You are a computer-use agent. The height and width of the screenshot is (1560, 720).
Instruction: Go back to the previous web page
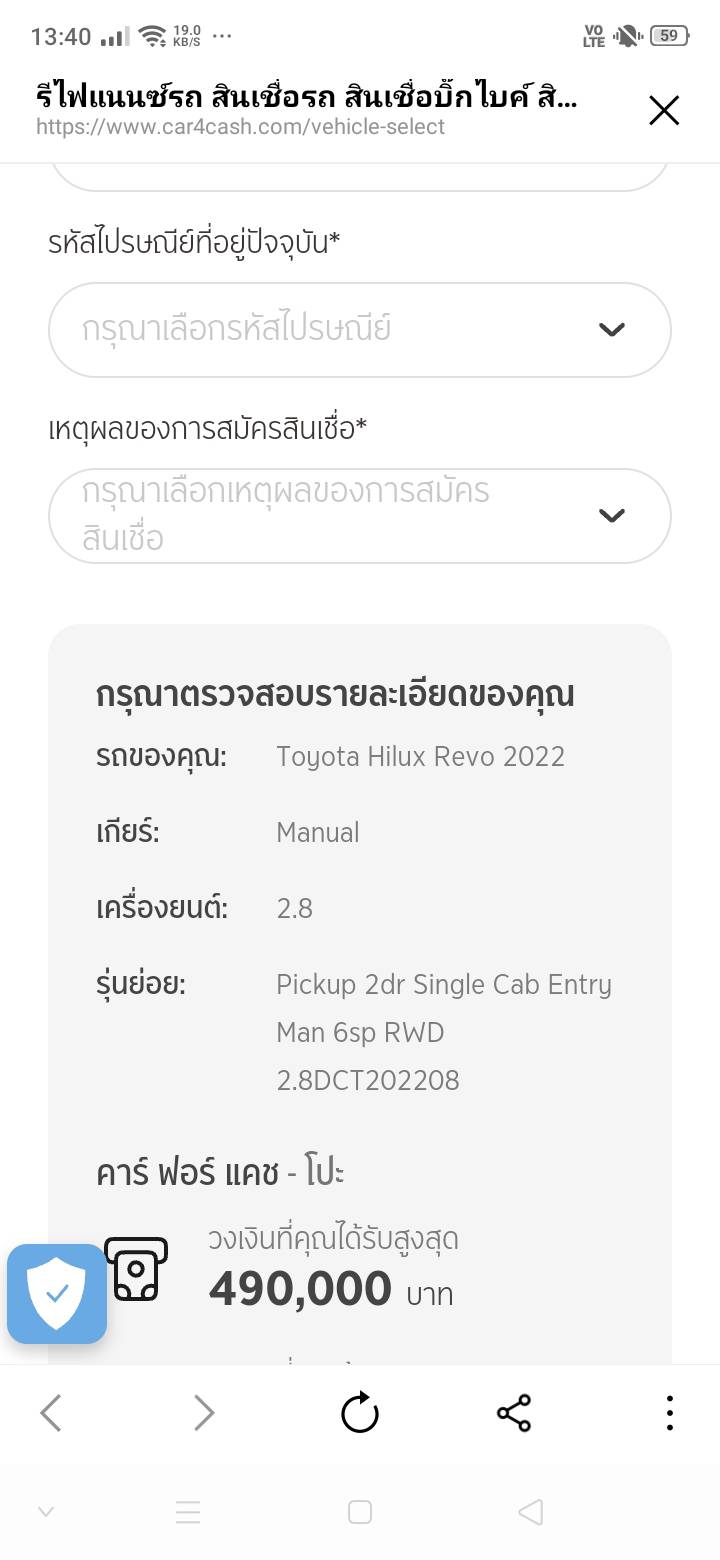51,1413
